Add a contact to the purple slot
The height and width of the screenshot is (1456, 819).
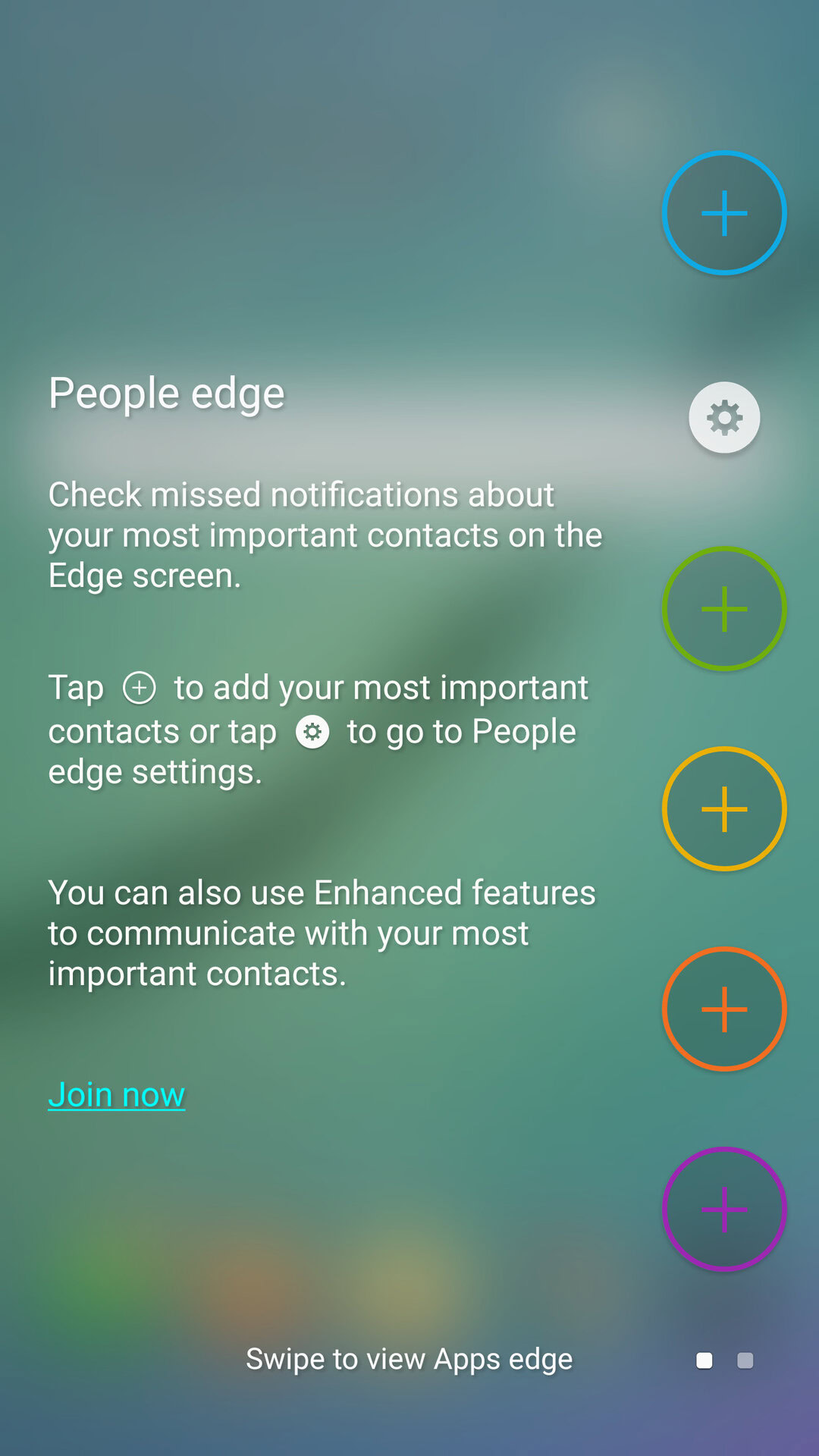[724, 1209]
